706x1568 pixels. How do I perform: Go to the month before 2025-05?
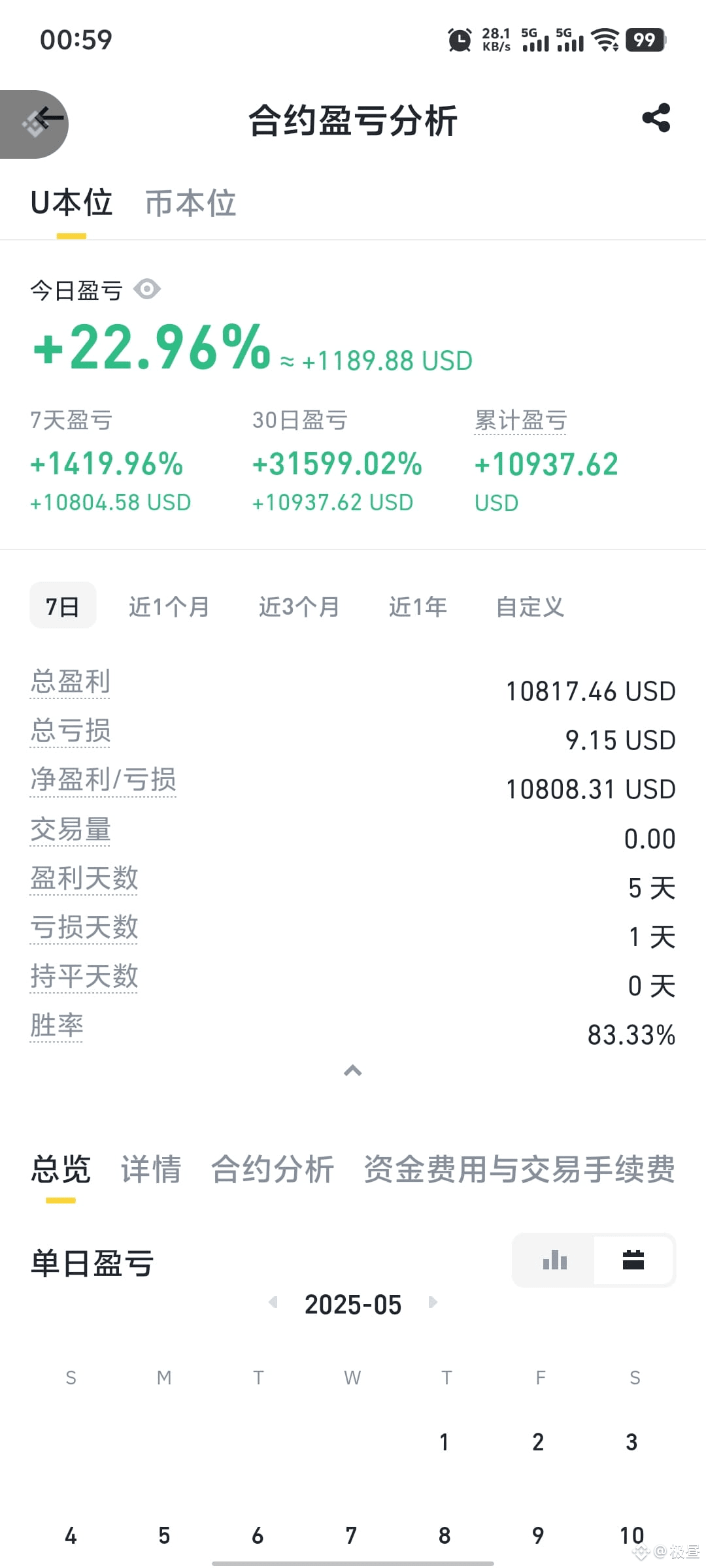click(x=273, y=1302)
